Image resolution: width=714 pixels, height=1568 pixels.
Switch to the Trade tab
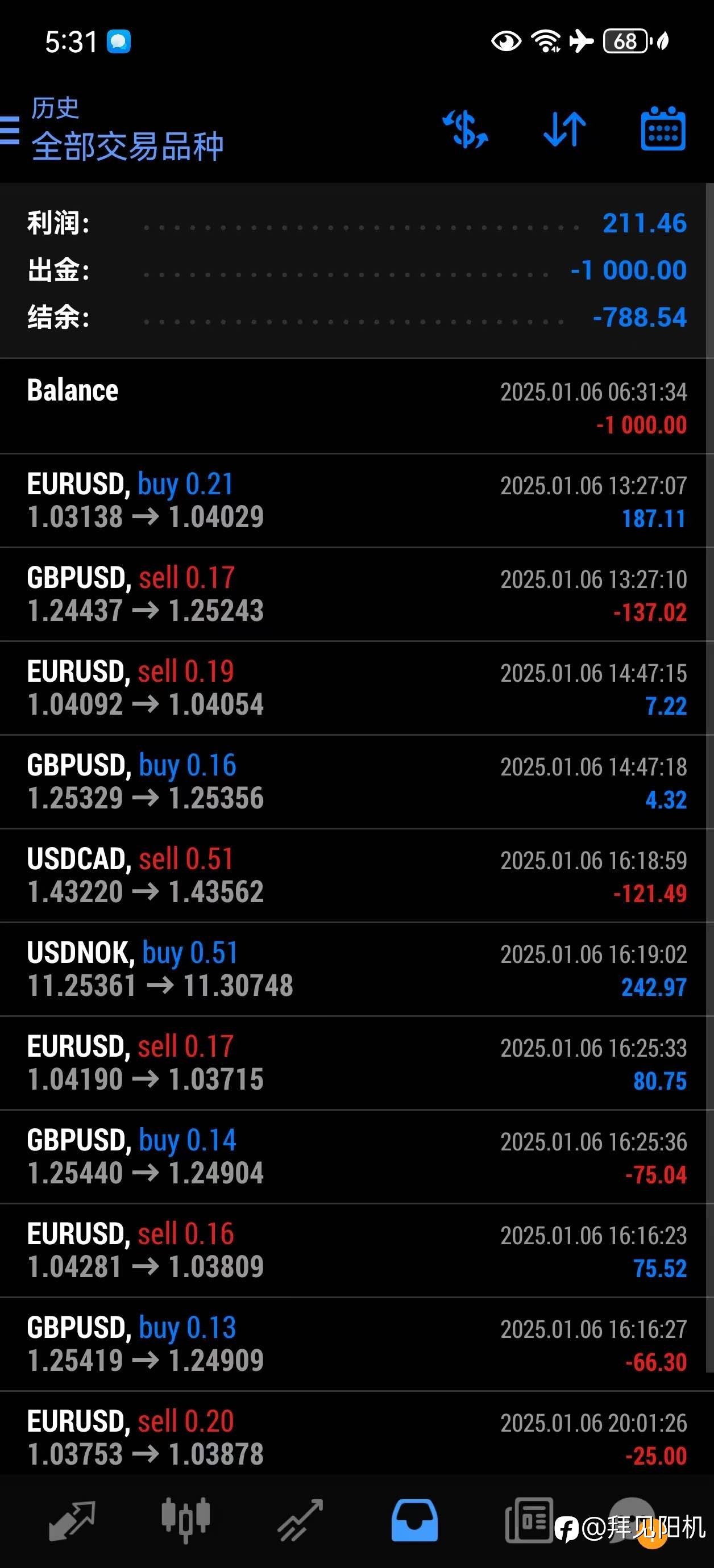[x=300, y=1520]
